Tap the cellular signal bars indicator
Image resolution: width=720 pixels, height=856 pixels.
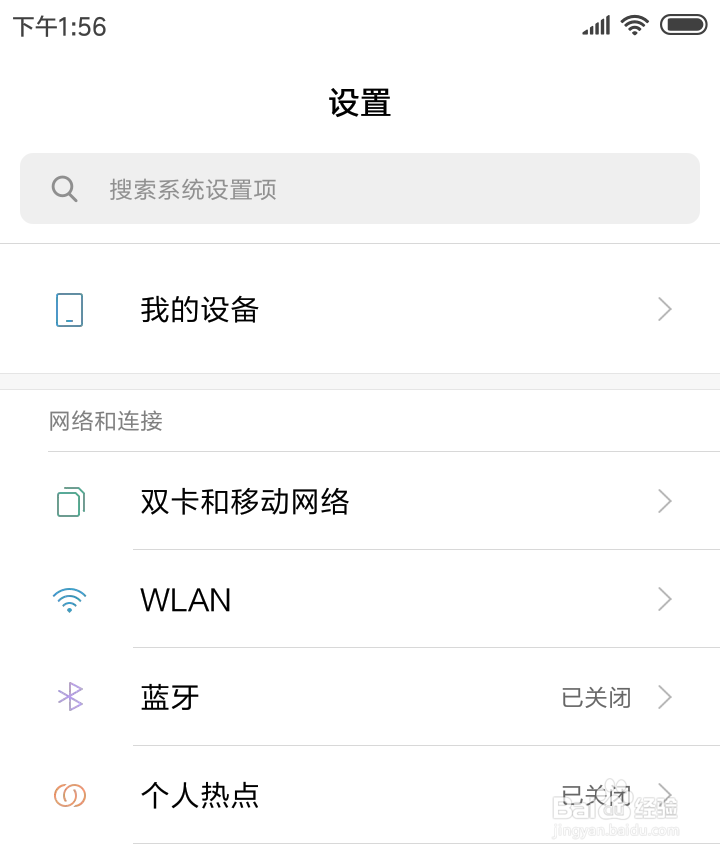[x=594, y=25]
